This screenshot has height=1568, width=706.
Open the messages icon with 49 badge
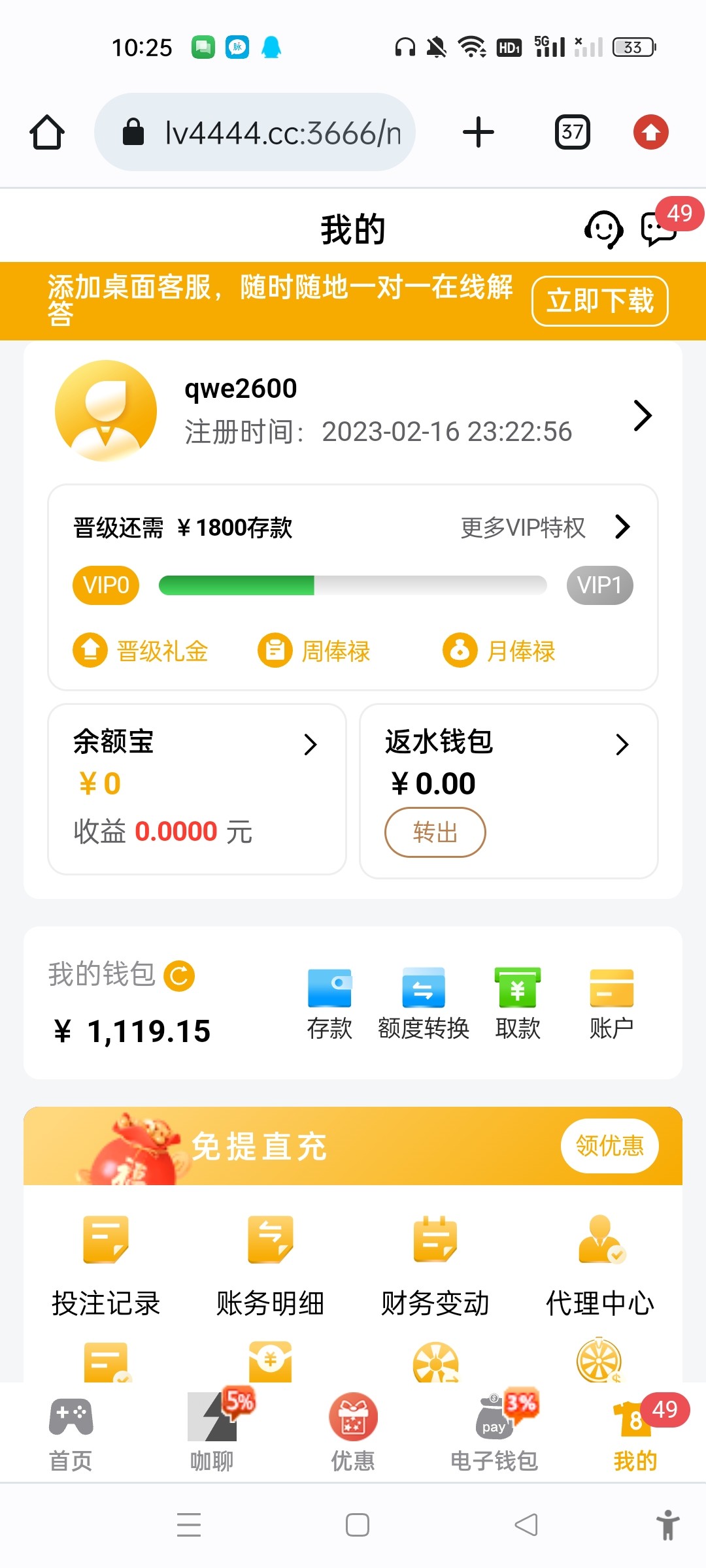659,229
